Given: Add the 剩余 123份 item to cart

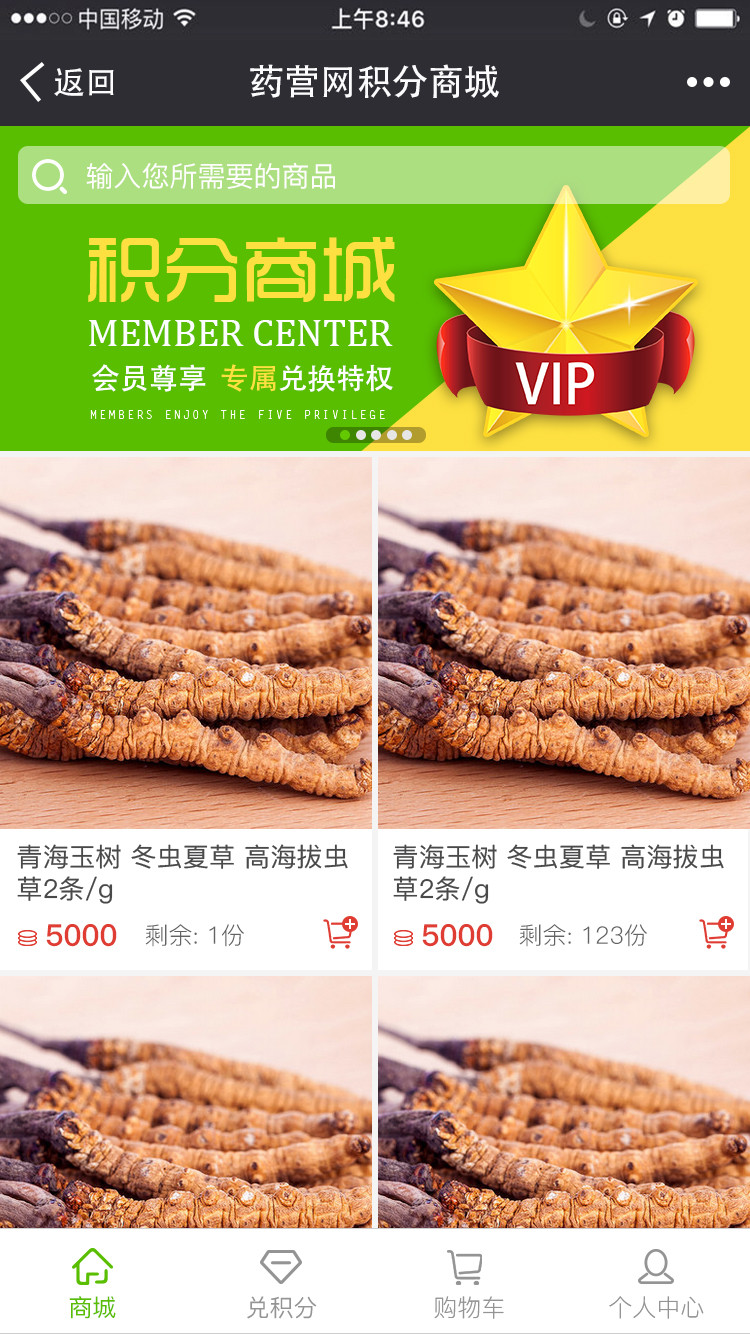Looking at the screenshot, I should pyautogui.click(x=716, y=933).
